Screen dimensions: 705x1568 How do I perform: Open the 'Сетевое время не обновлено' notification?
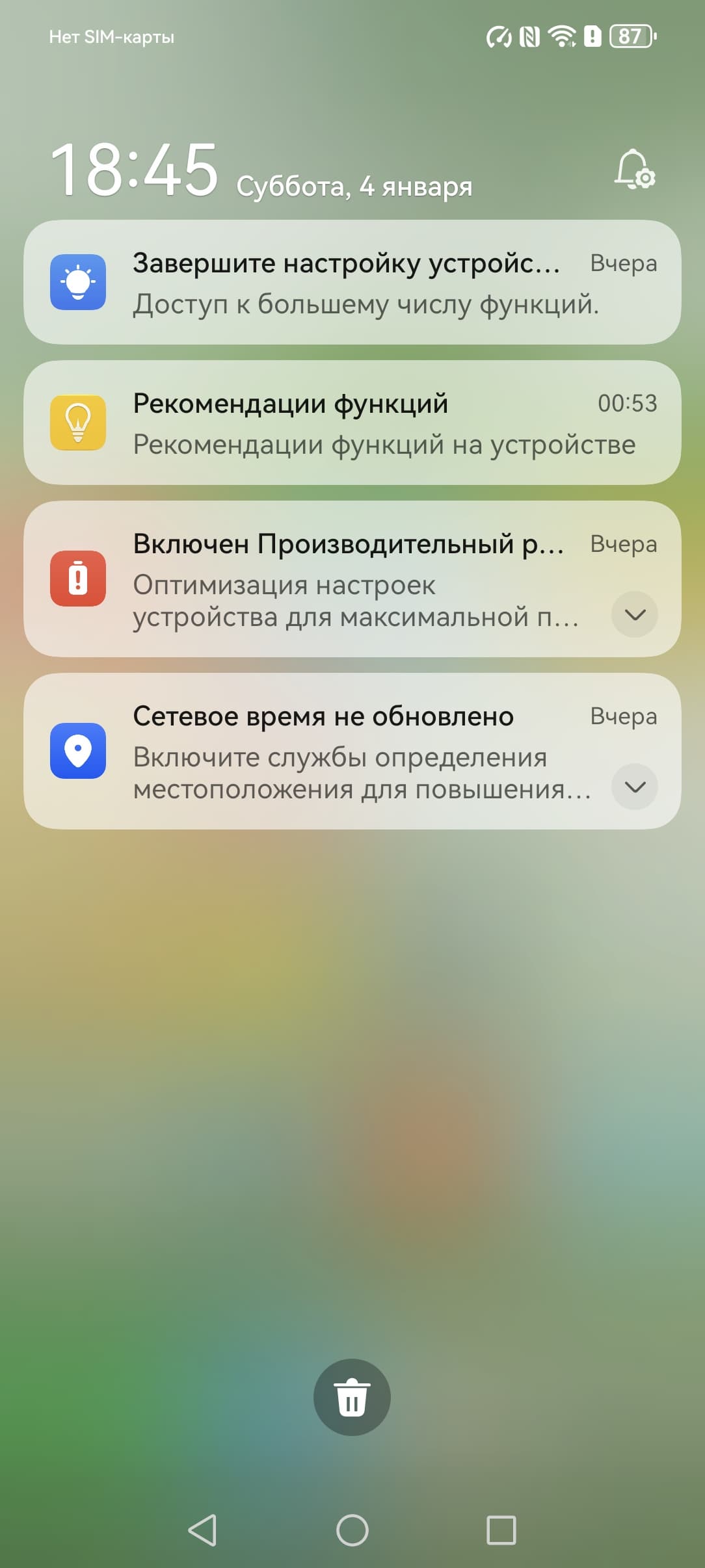click(x=338, y=751)
